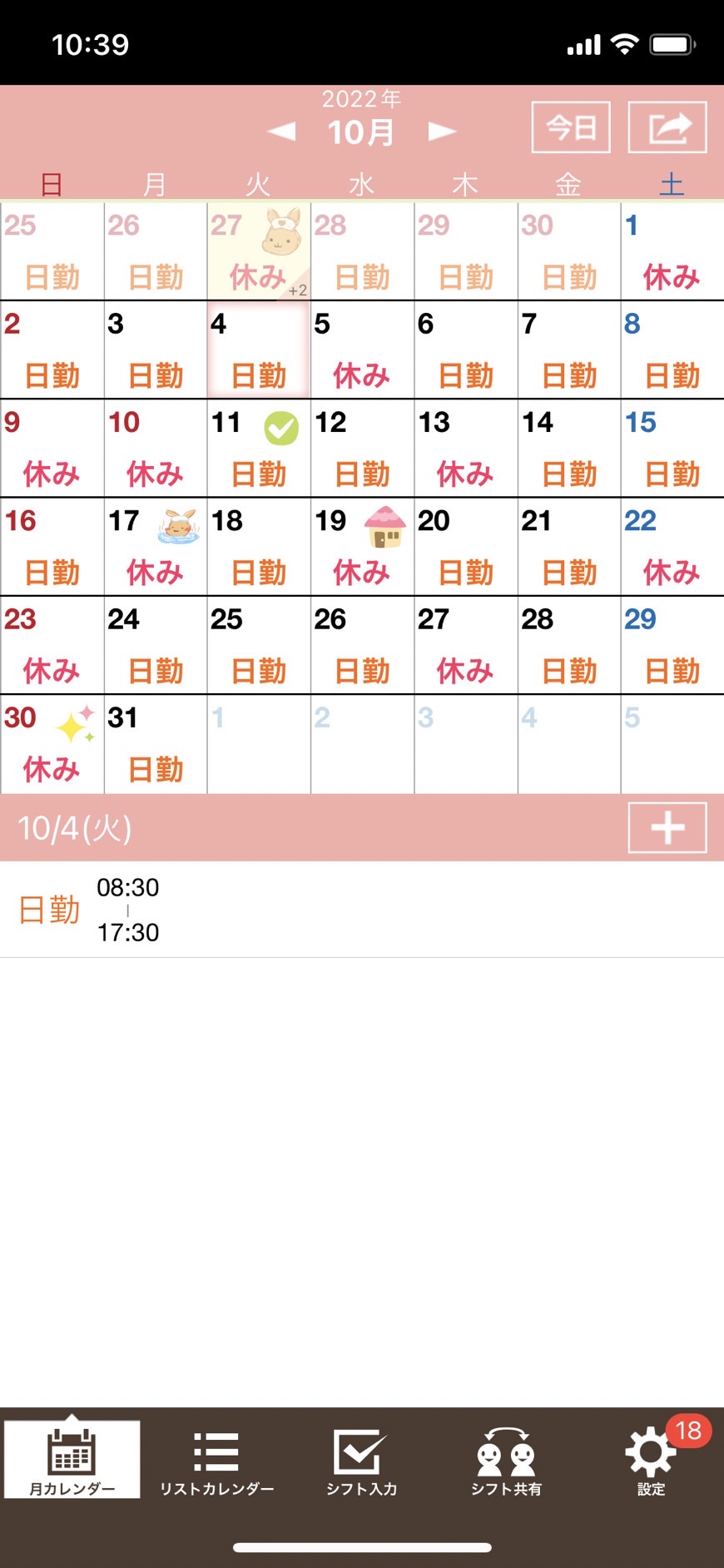Switch to 月カレンダー tab
Screen dimensions: 724x1568
coord(72,1460)
